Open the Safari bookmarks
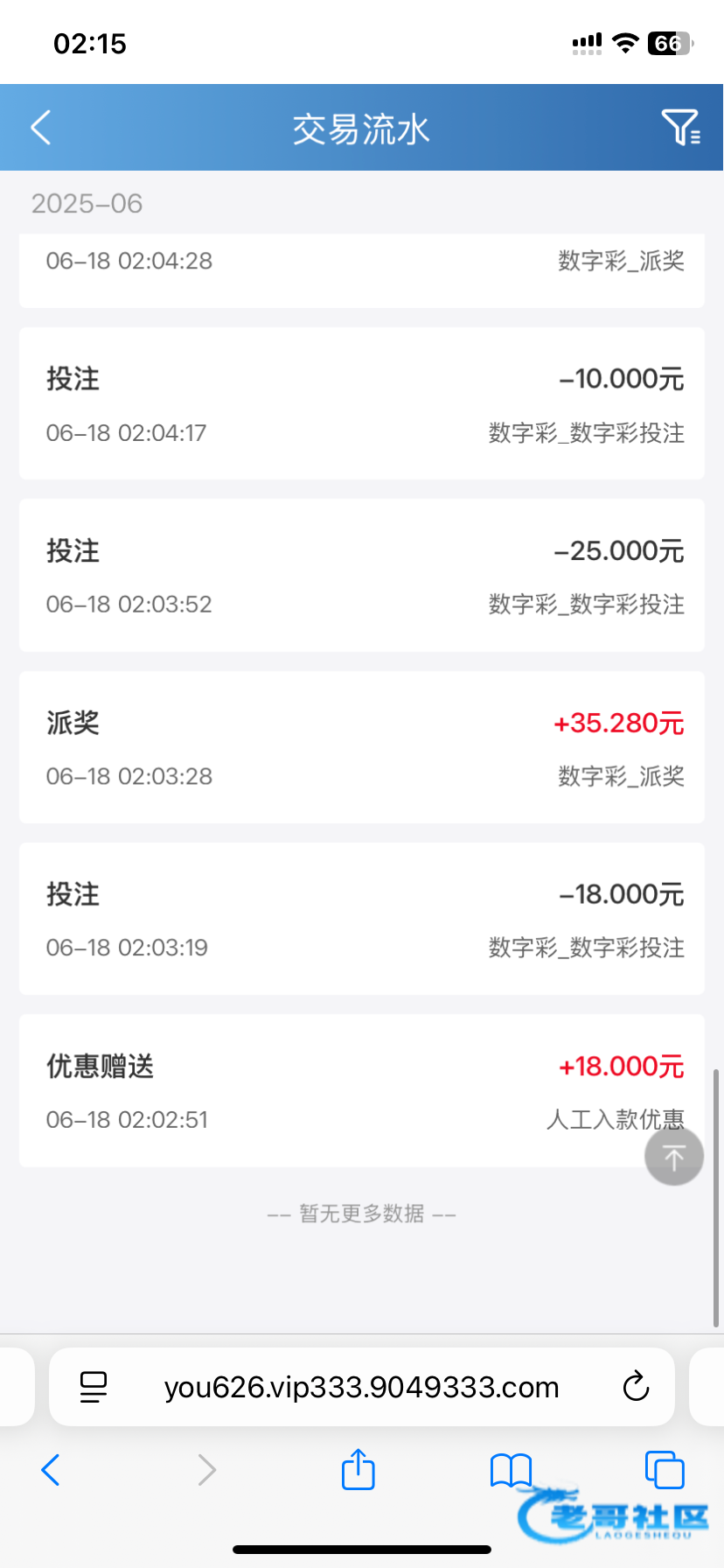Image resolution: width=724 pixels, height=1568 pixels. [x=511, y=1470]
